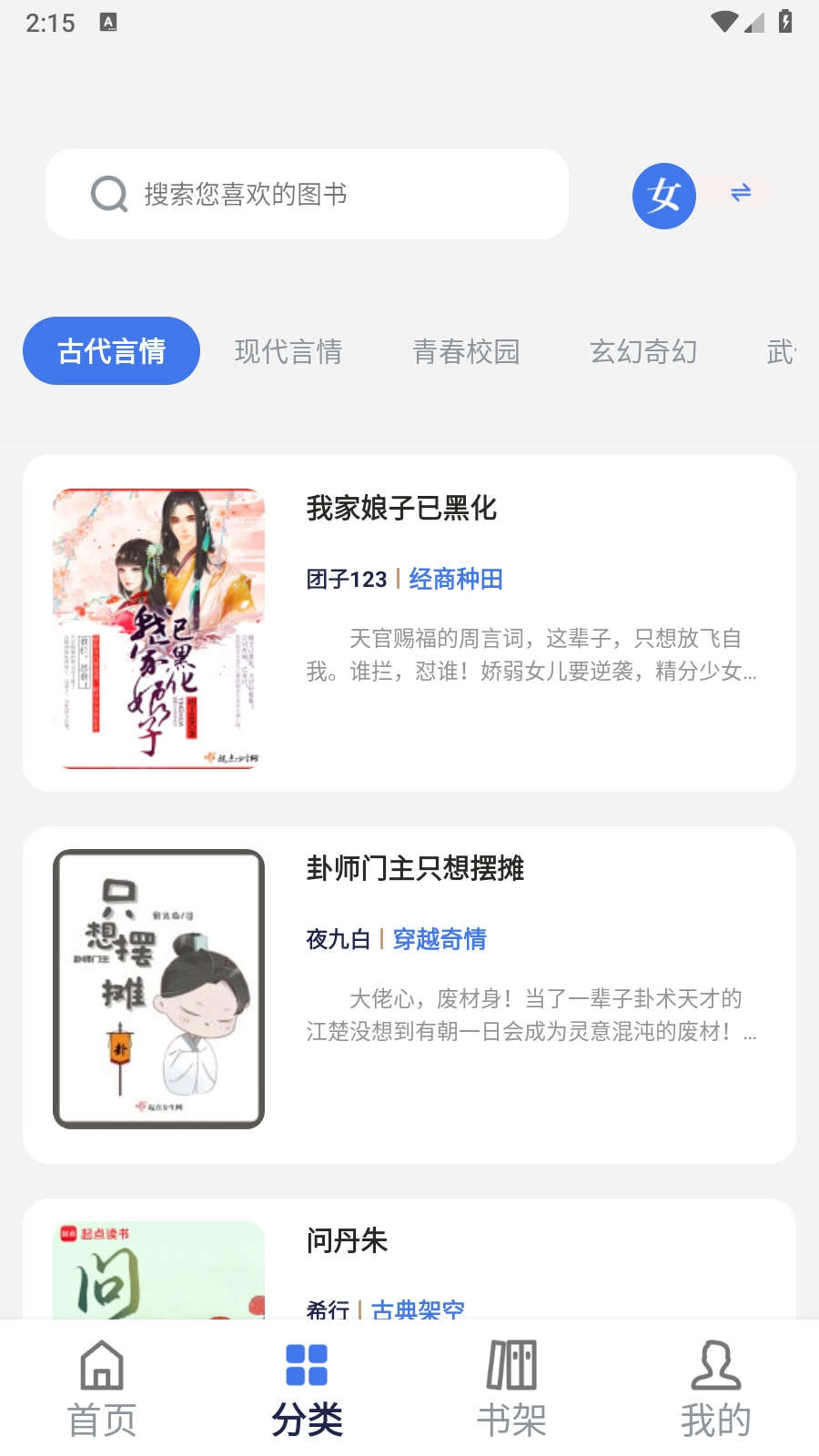Expand details for author 希行
Viewport: 819px width, 1456px height.
click(327, 1308)
